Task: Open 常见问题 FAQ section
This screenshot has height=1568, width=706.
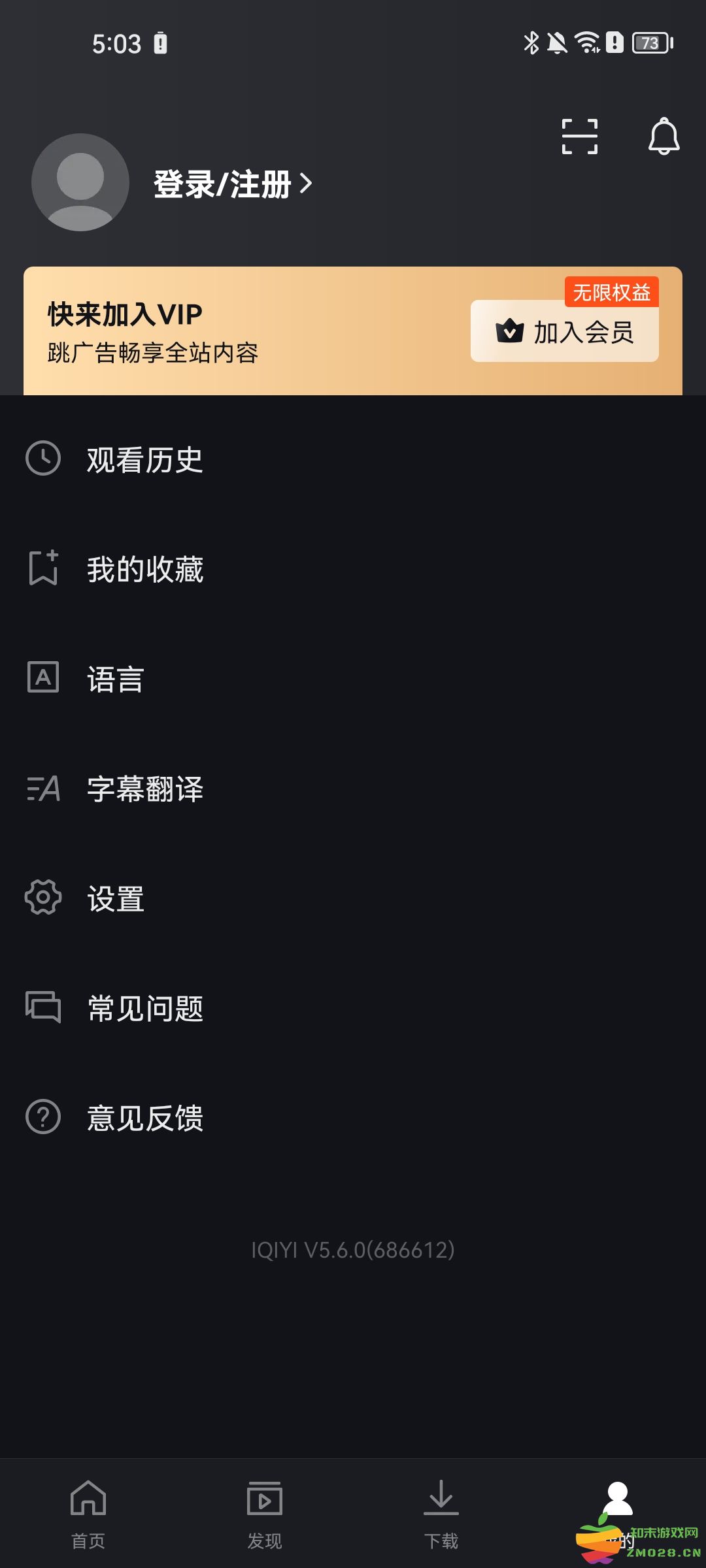Action: (145, 1008)
